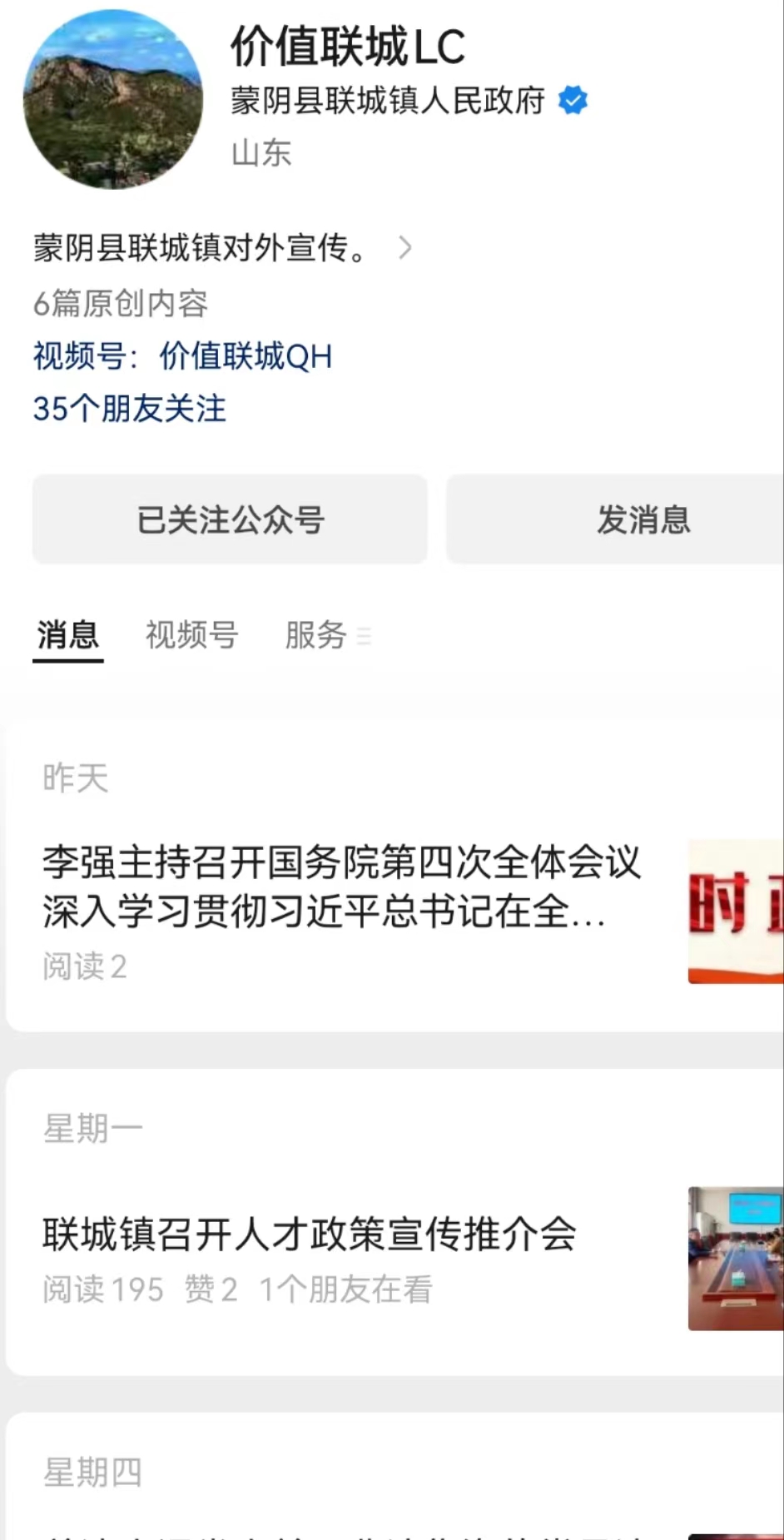Viewport: 784px width, 1540px height.
Task: Read 联城镇召开人才政策宣传推介会 article
Action: point(309,1234)
